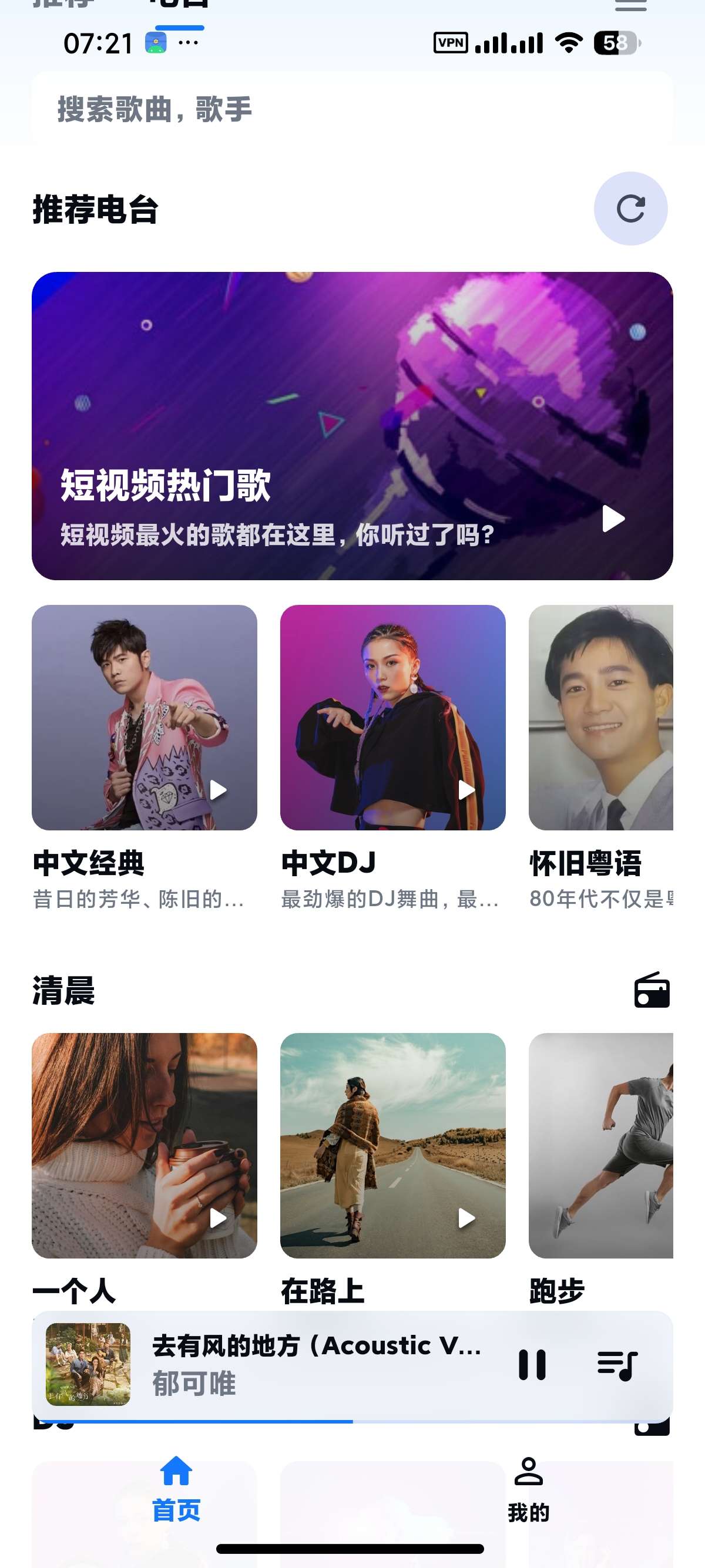
Task: Open the playlist queue icon
Action: [x=617, y=1364]
